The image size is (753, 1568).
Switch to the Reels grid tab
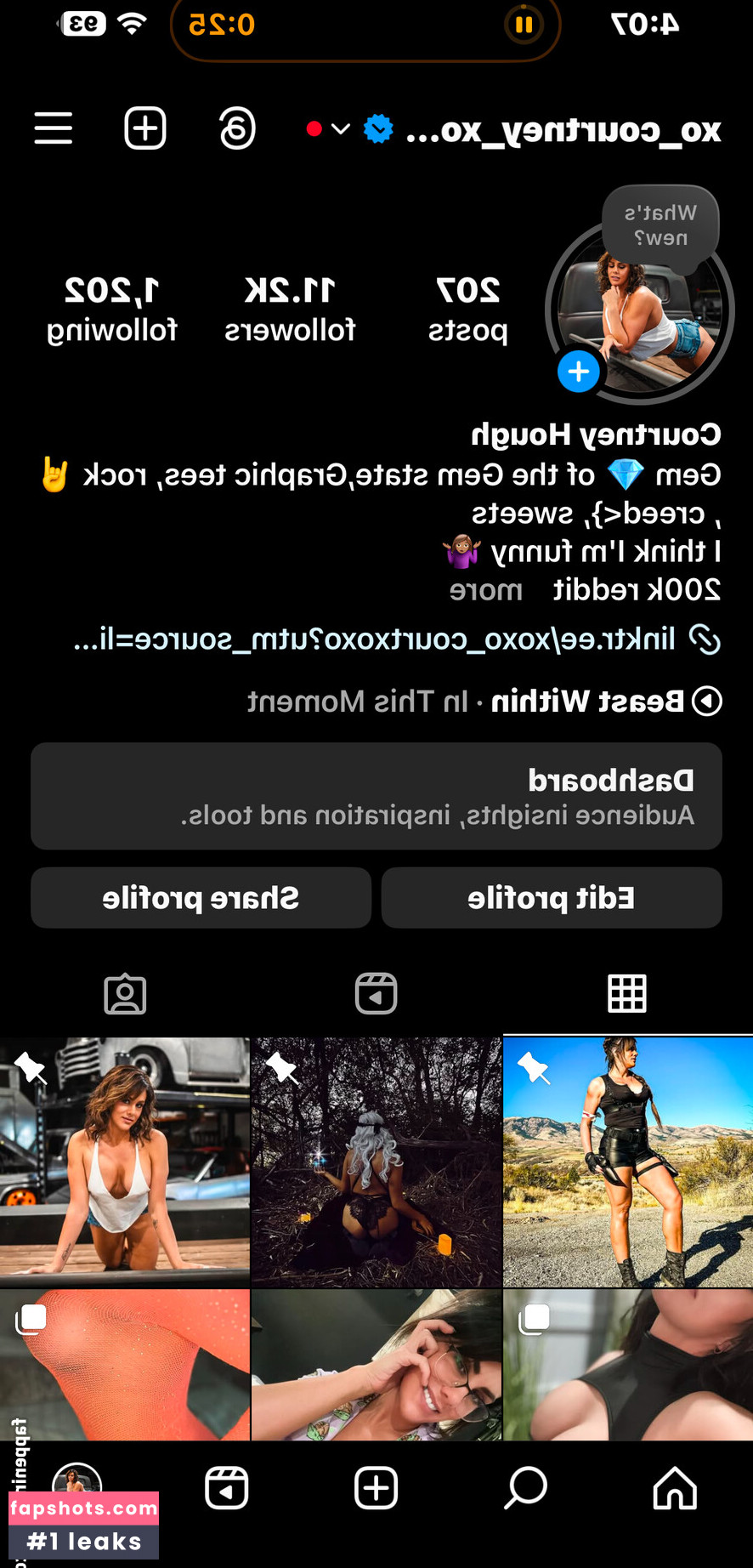pyautogui.click(x=376, y=993)
